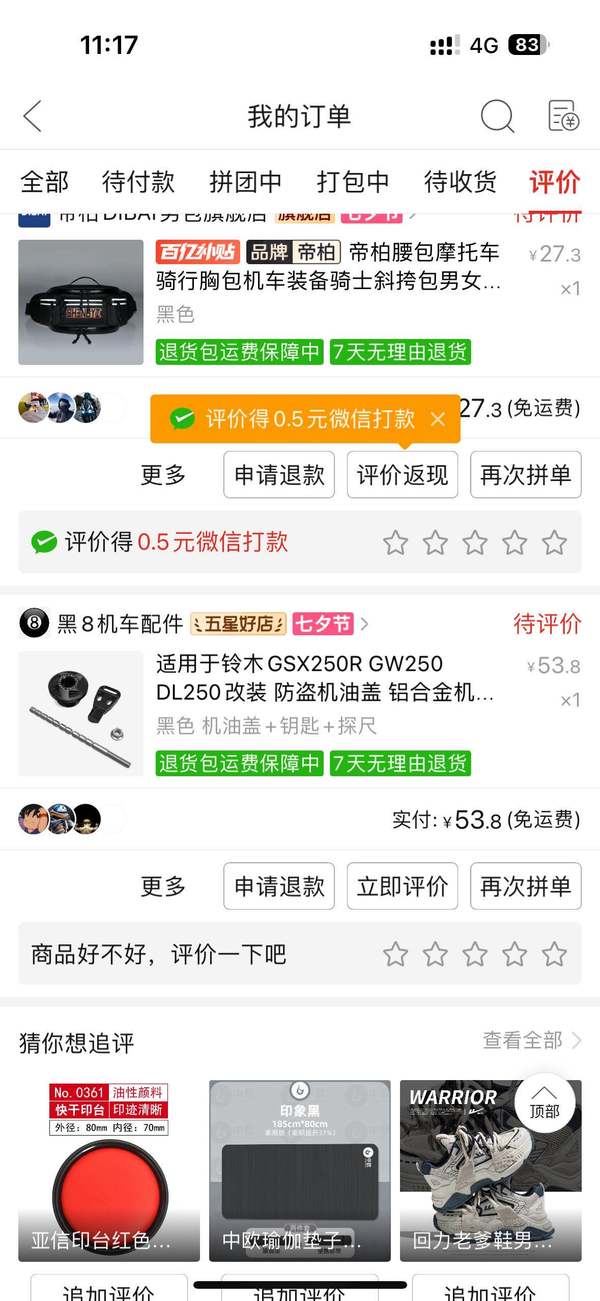This screenshot has width=600, height=1301.
Task: Tap 评价返现 on the 帝柏腰包 order
Action: pos(402,475)
